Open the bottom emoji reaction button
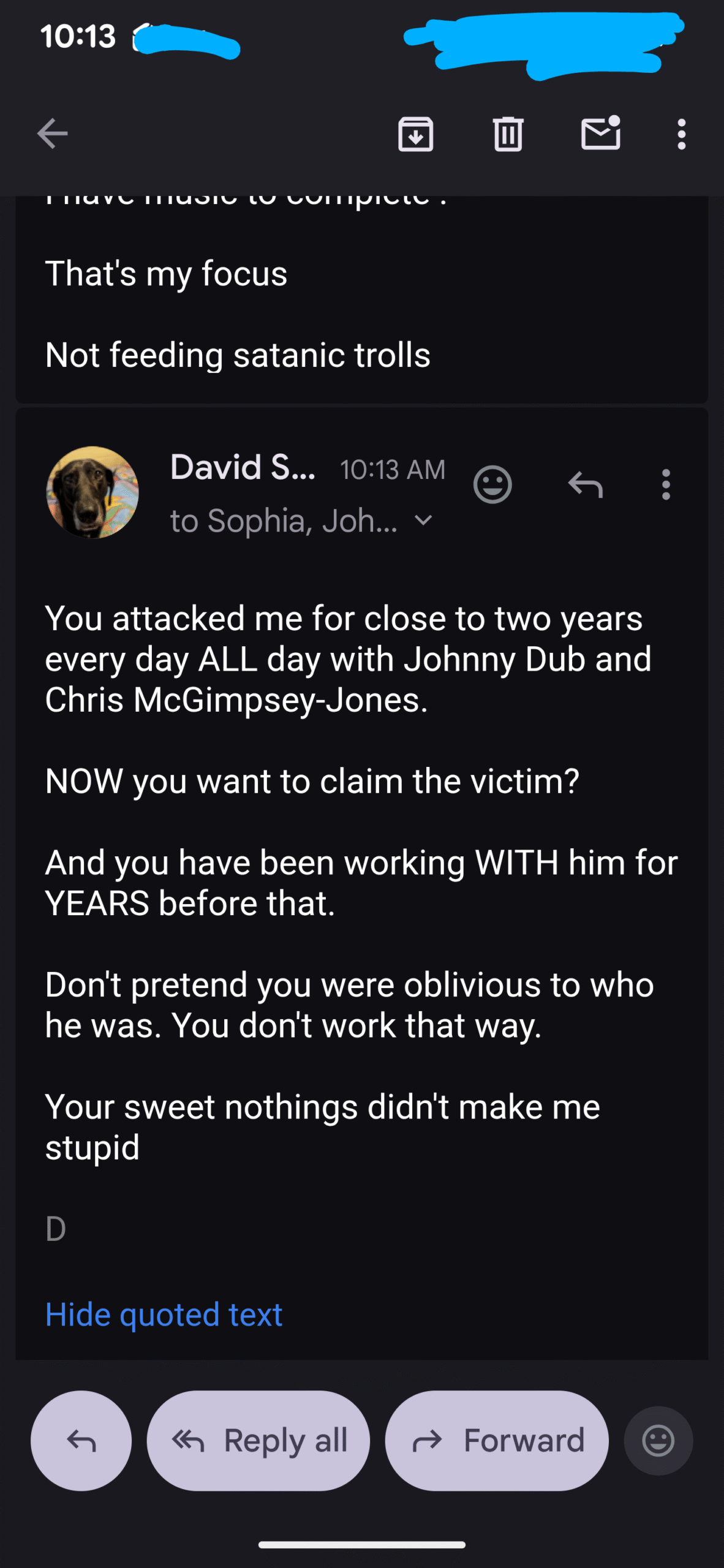Viewport: 724px width, 1568px height. (658, 1441)
